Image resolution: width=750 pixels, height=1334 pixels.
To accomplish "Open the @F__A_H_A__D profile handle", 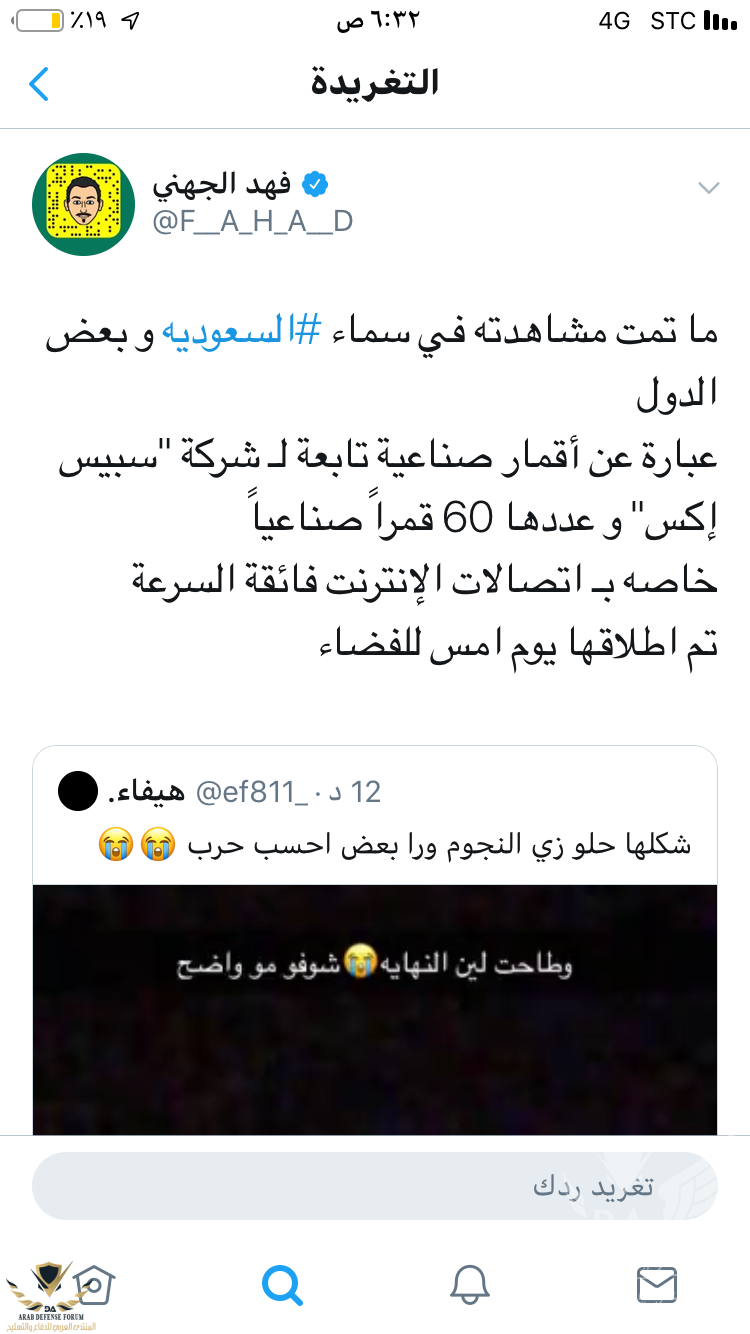I will click(x=252, y=222).
